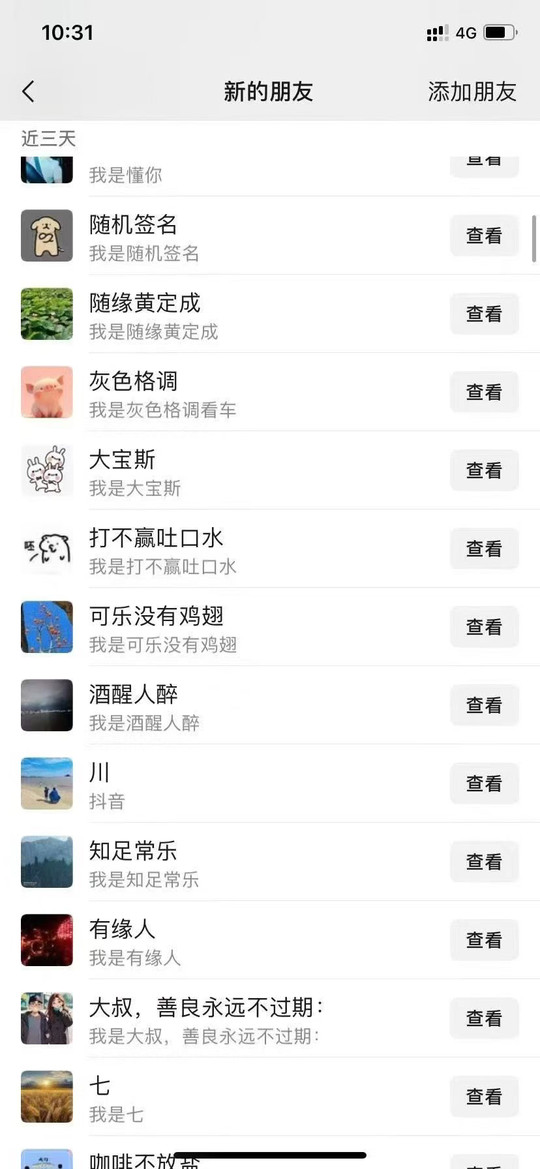View the request from 川

tap(484, 784)
